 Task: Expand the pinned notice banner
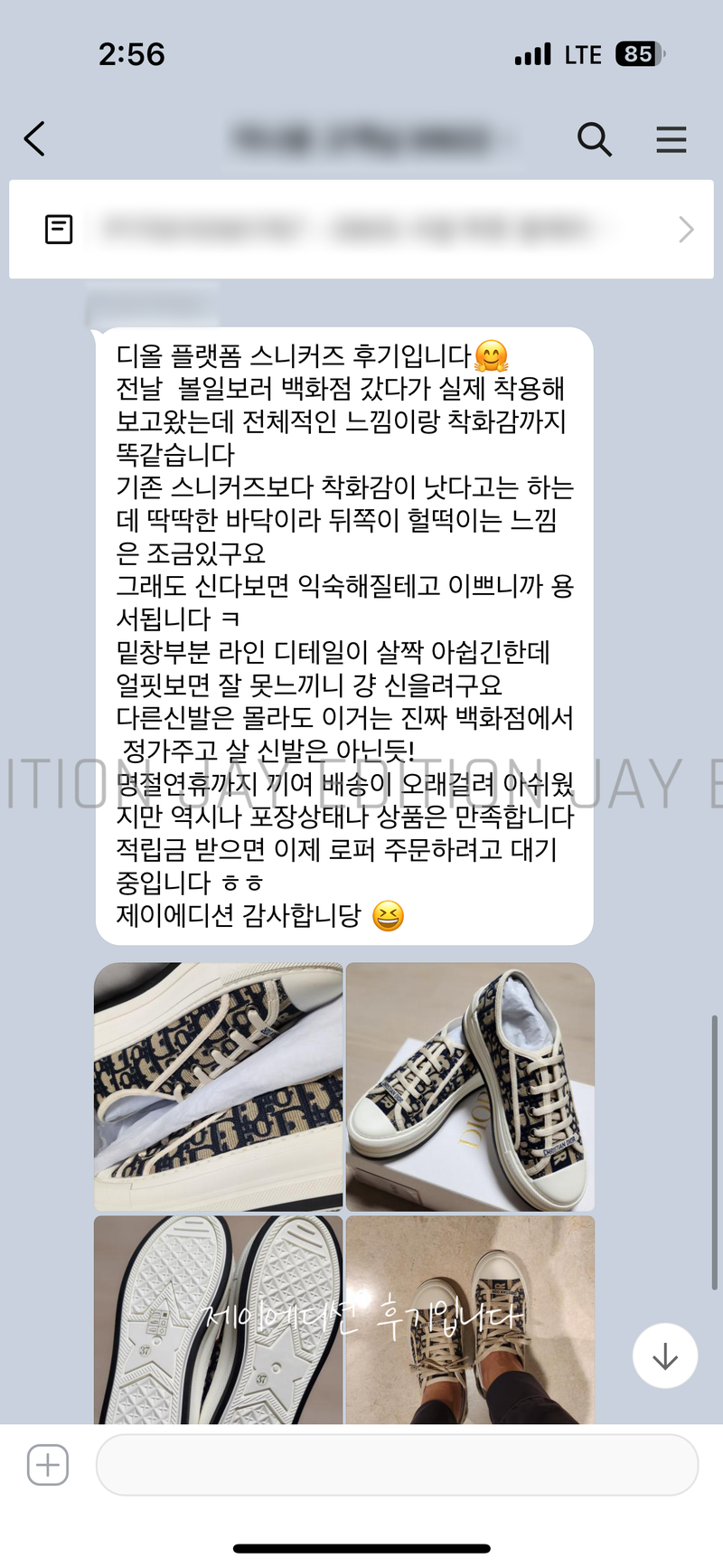pos(685,230)
